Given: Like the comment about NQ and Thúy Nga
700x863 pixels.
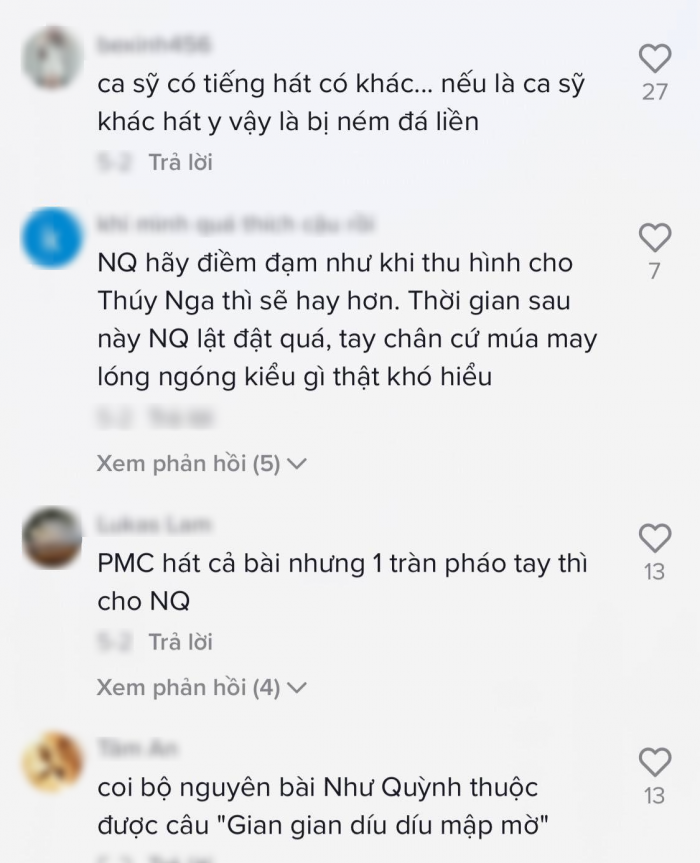Looking at the screenshot, I should 654,238.
